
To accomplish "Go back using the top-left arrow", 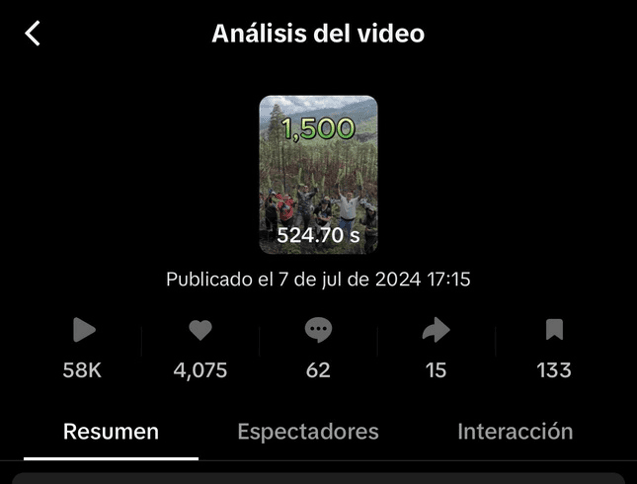I will tap(33, 34).
